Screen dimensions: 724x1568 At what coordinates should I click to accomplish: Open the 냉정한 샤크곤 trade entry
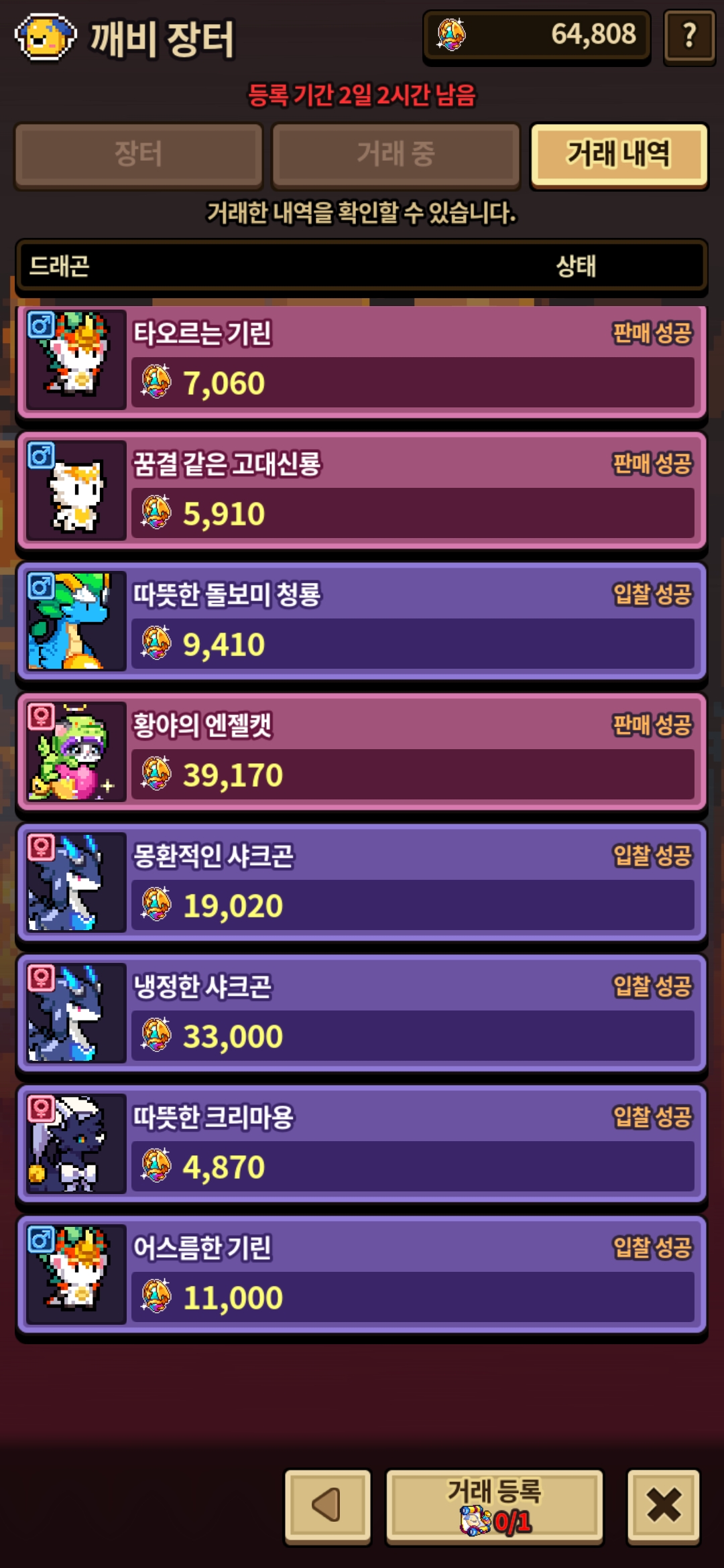click(x=362, y=1014)
